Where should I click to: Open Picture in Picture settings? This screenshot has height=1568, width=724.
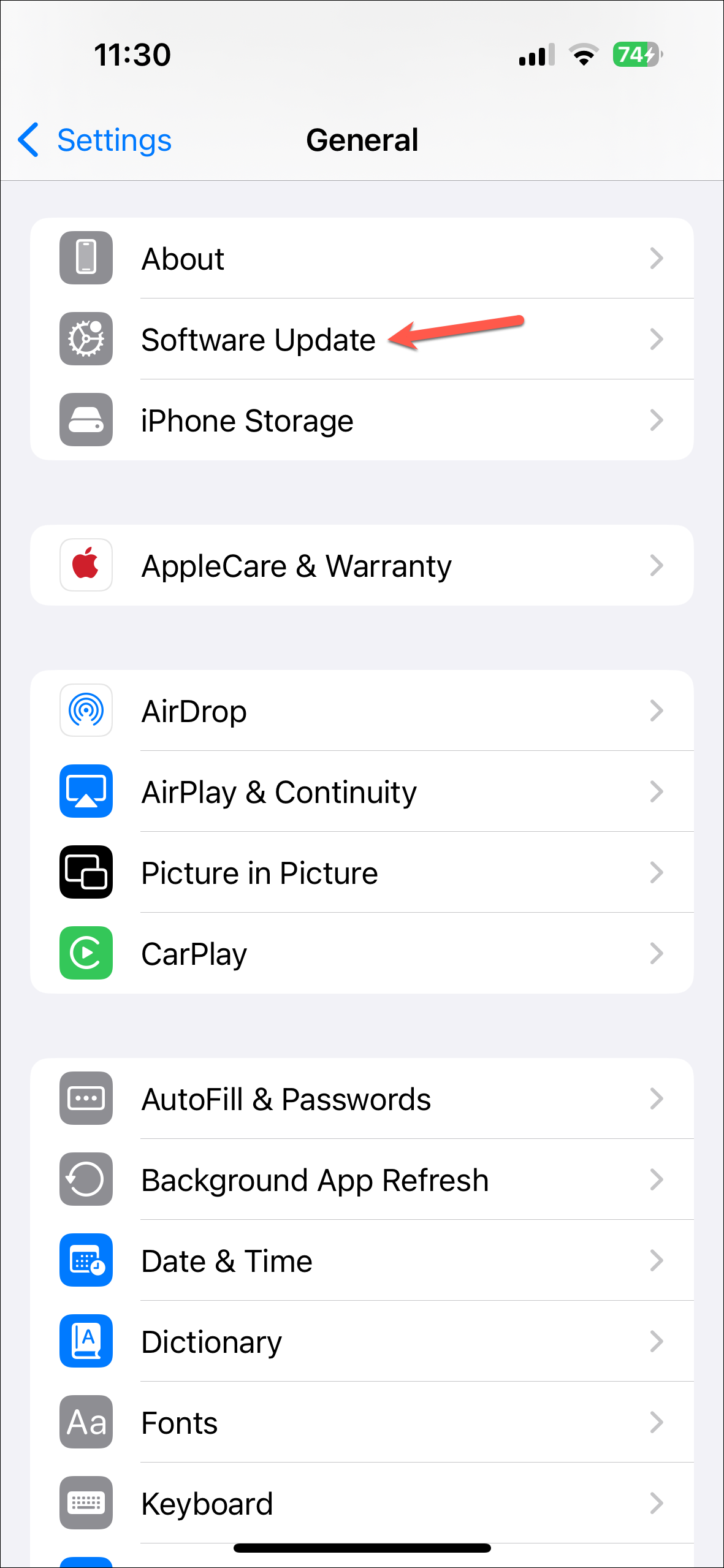[x=362, y=873]
